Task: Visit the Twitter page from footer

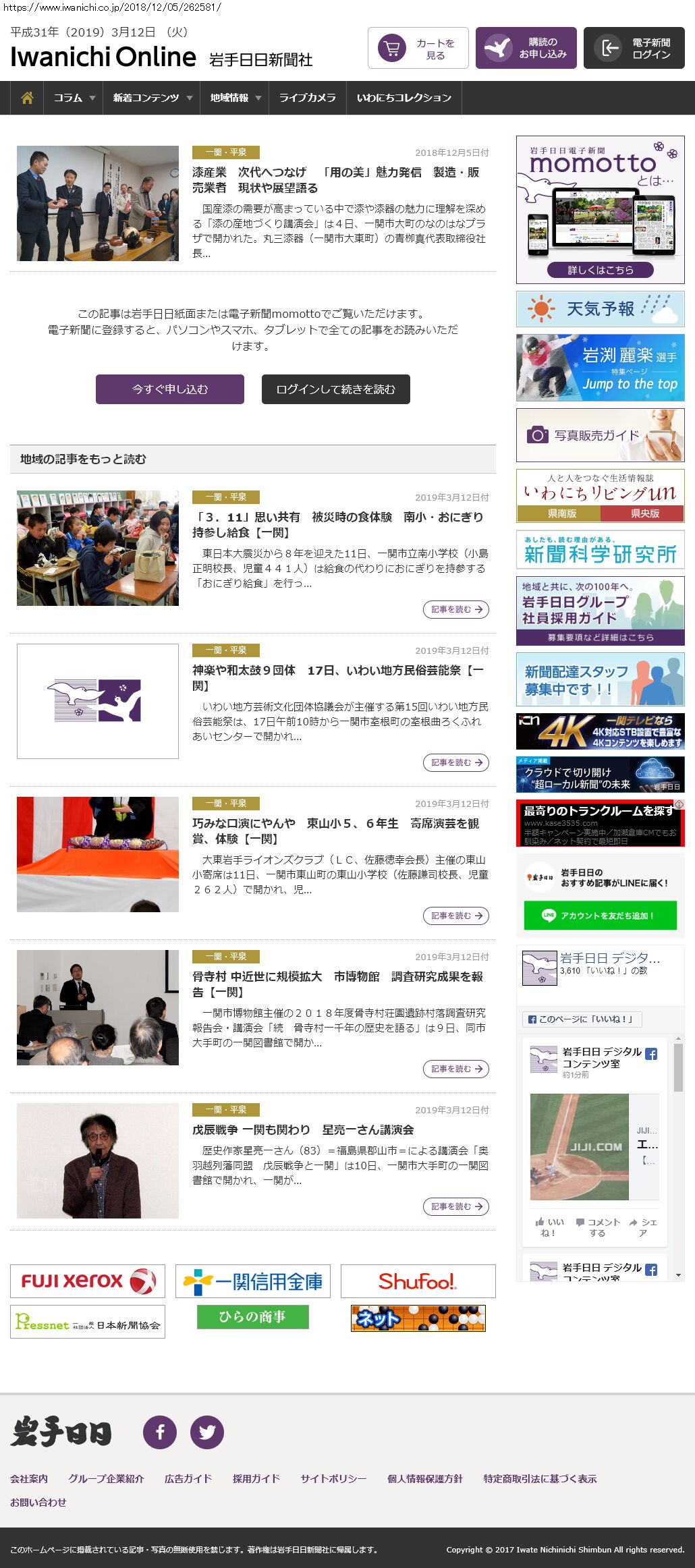Action: click(x=206, y=1432)
